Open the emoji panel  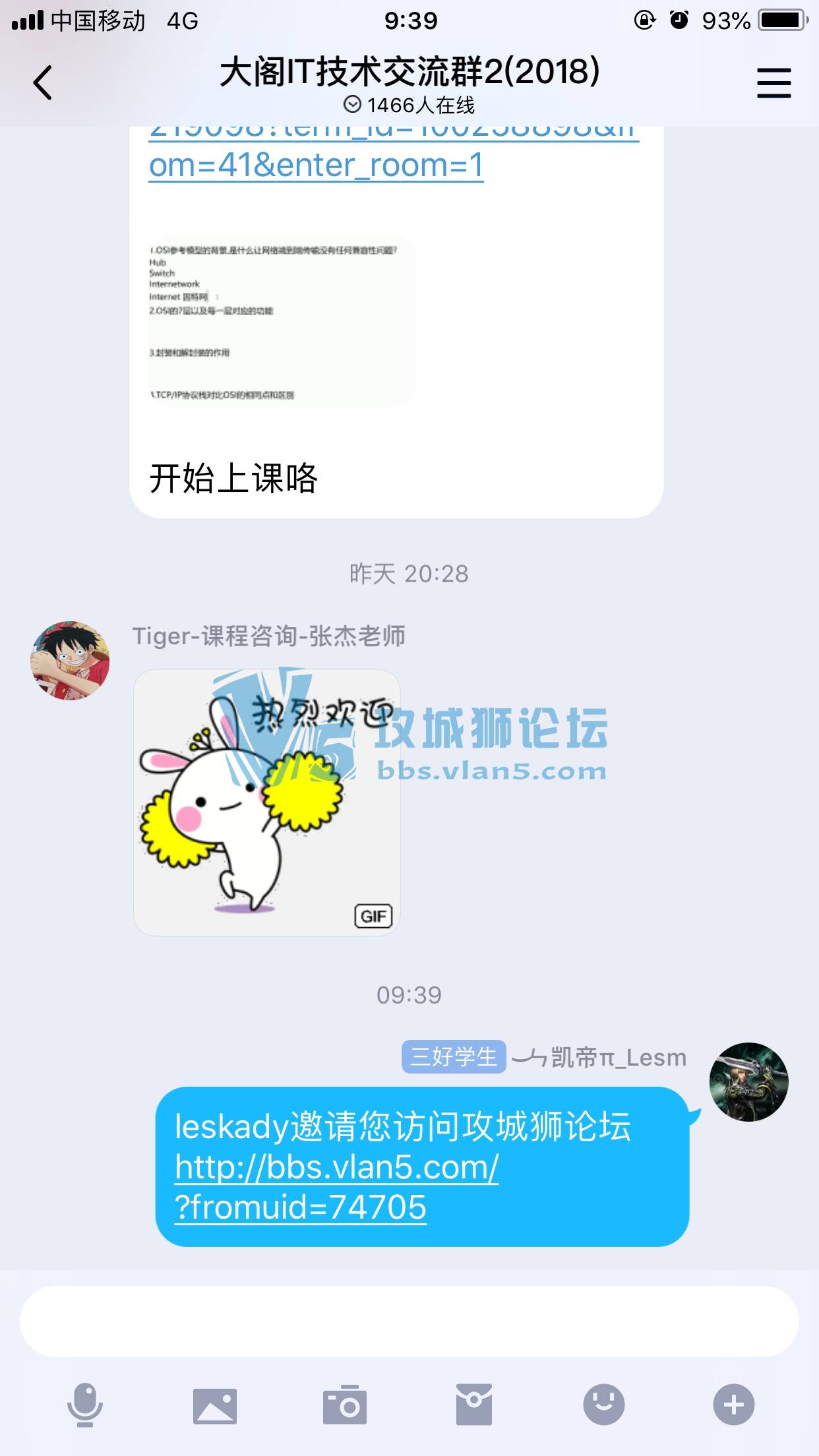coord(603,1405)
